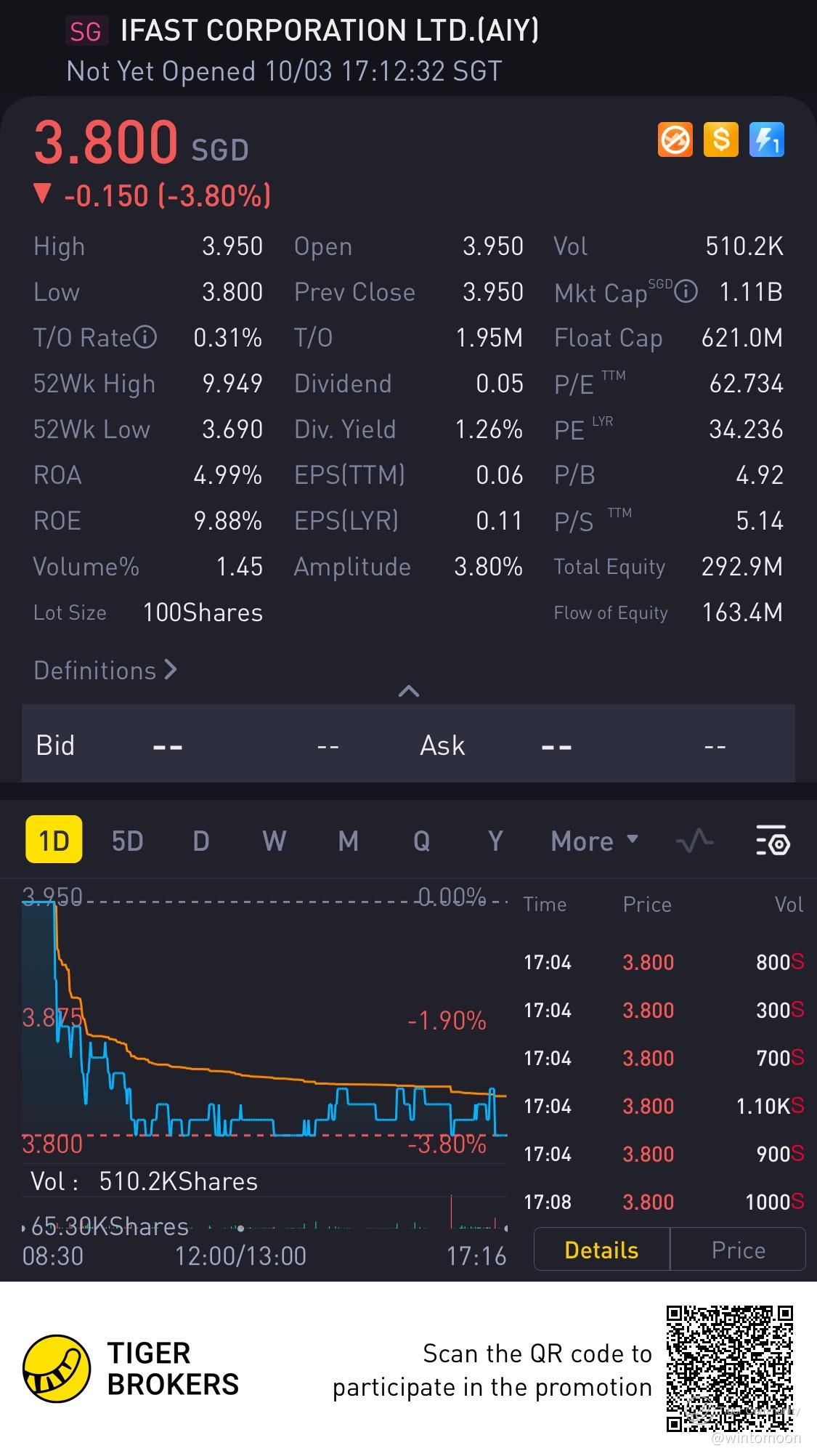Image resolution: width=817 pixels, height=1456 pixels.
Task: Tap the orange no-short badge icon
Action: click(x=675, y=139)
